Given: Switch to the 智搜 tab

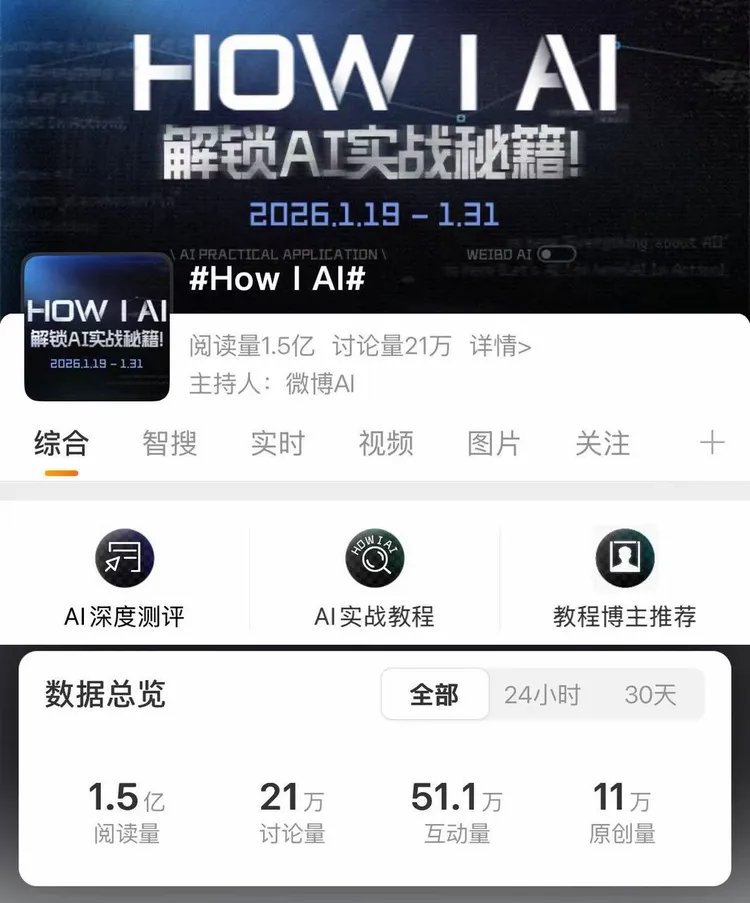Looking at the screenshot, I should click(x=170, y=443).
